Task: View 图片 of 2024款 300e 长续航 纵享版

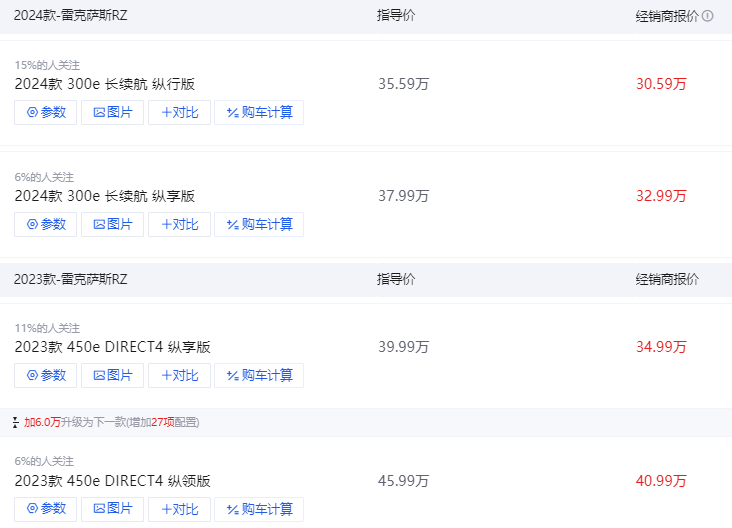Action: 112,224
